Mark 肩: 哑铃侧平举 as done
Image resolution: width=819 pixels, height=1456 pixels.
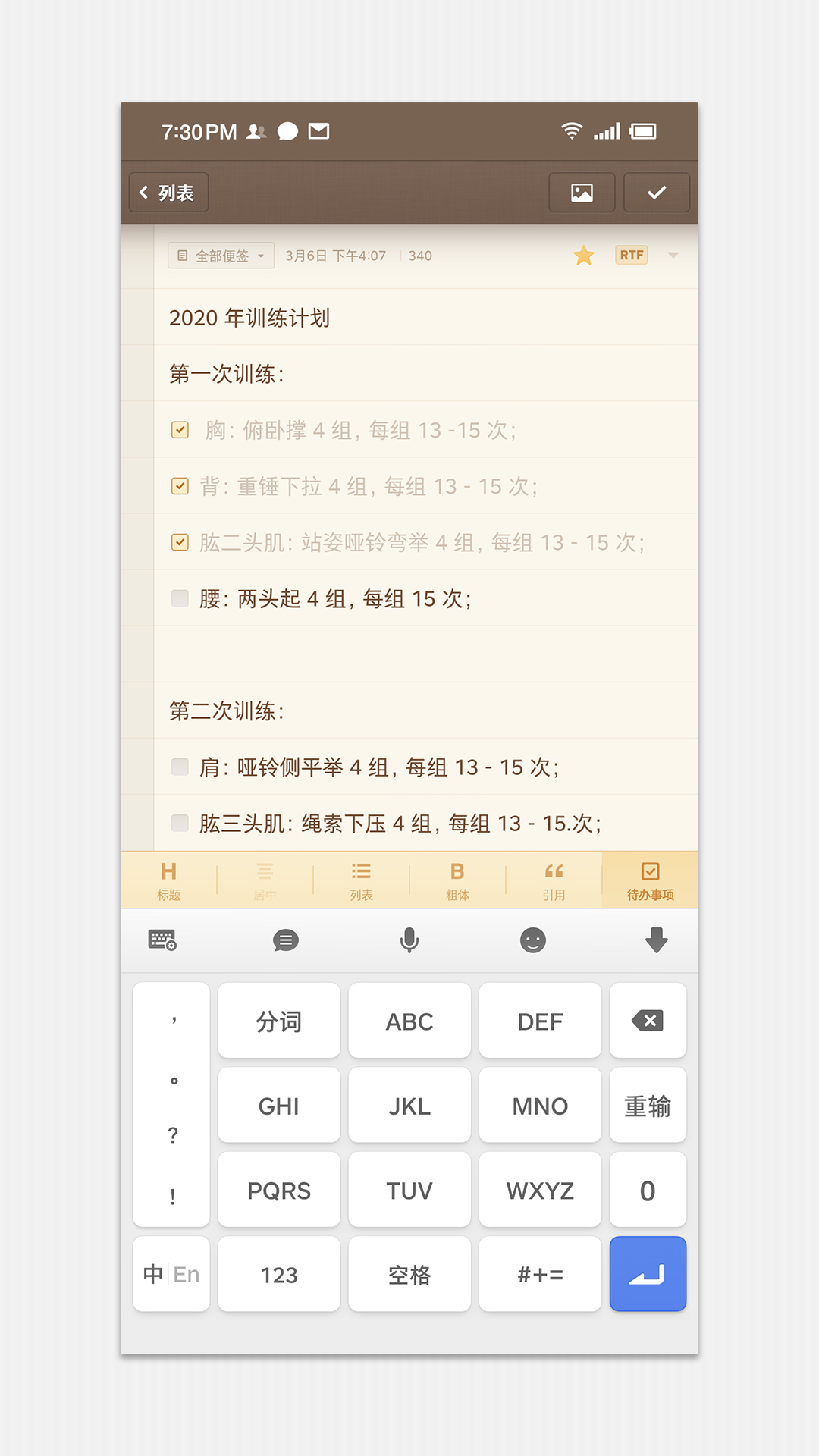coord(180,767)
